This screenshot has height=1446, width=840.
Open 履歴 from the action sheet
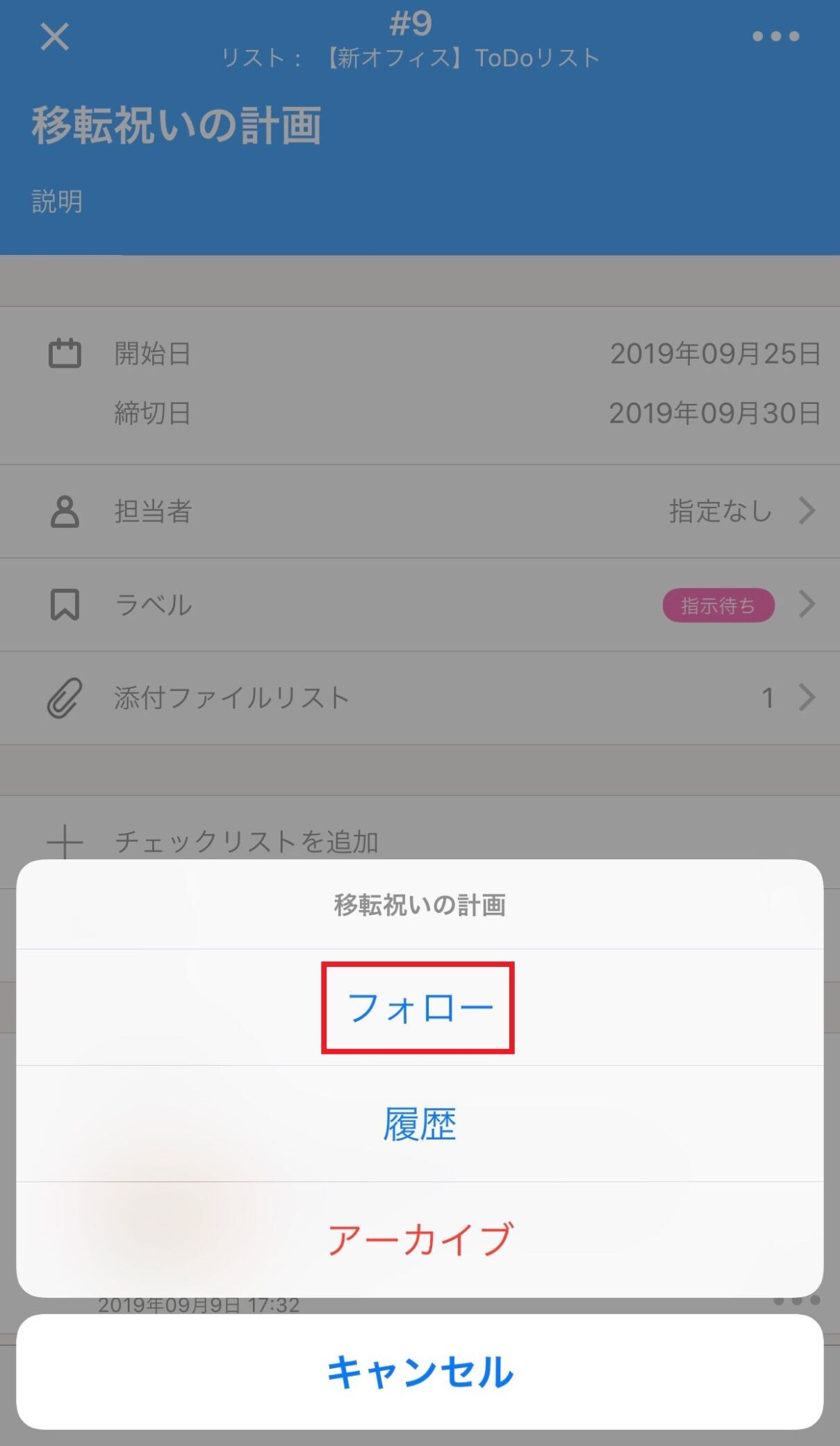420,1123
